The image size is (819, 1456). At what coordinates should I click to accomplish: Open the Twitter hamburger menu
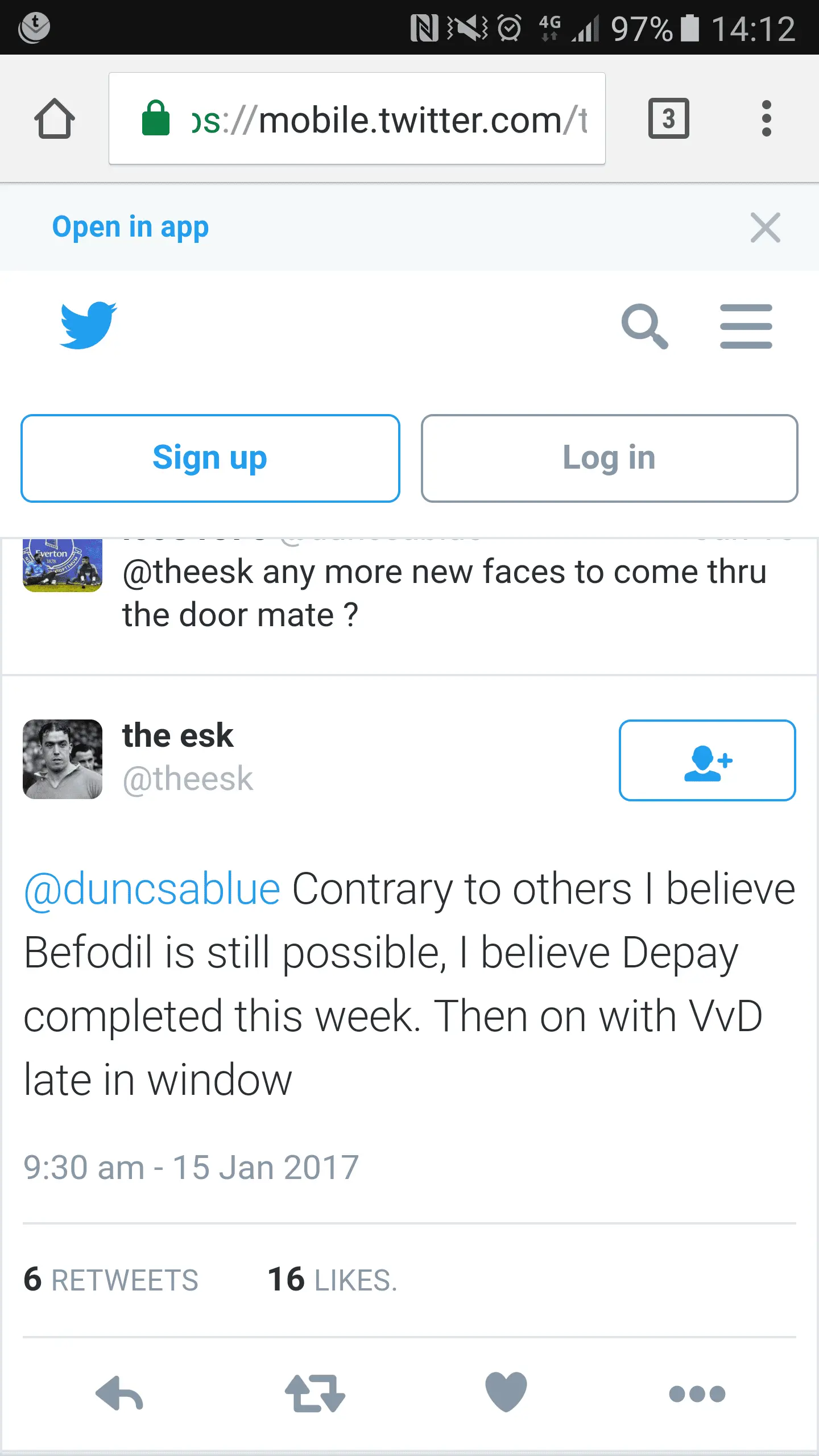coord(746,326)
